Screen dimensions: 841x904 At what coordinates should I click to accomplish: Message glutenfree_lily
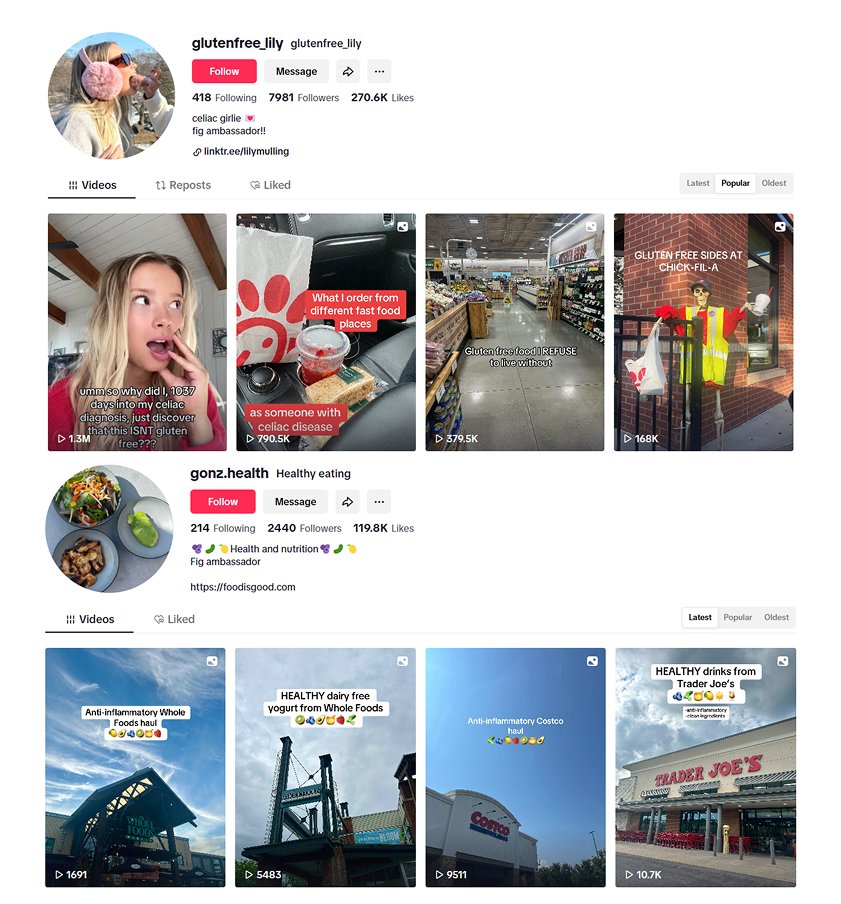pyautogui.click(x=296, y=71)
